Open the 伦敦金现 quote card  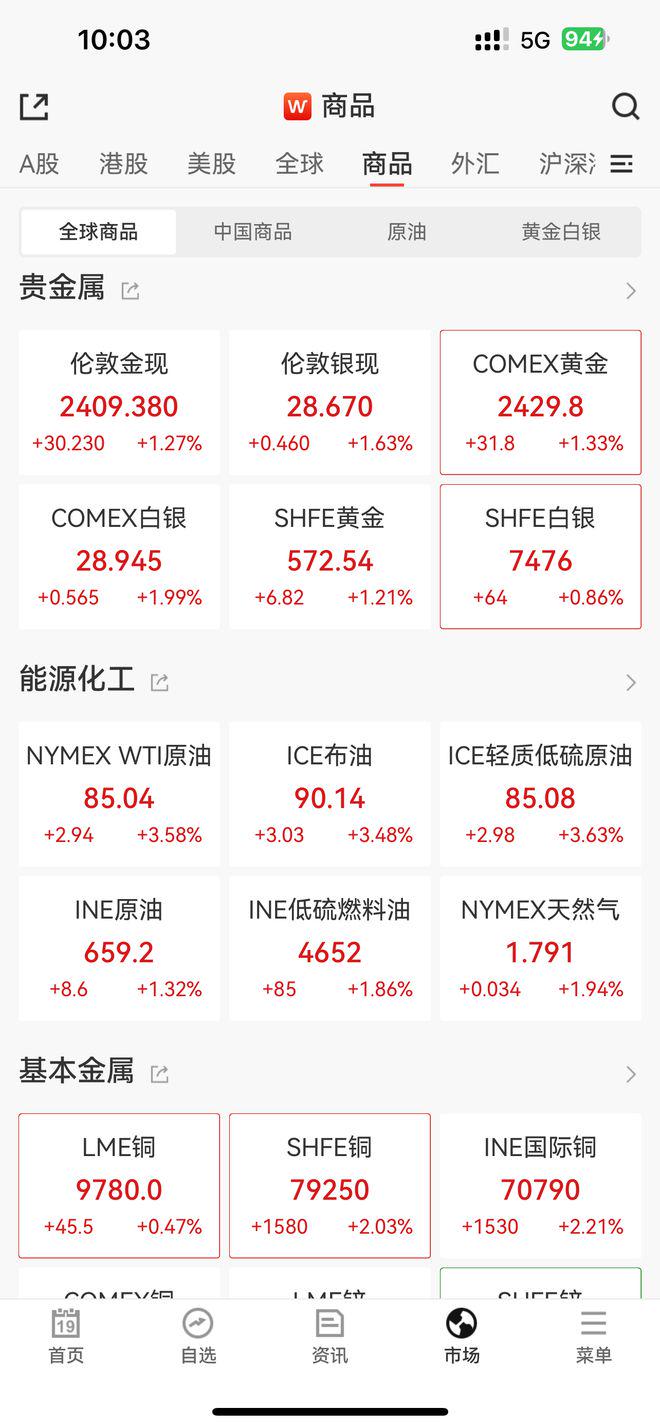tap(119, 402)
